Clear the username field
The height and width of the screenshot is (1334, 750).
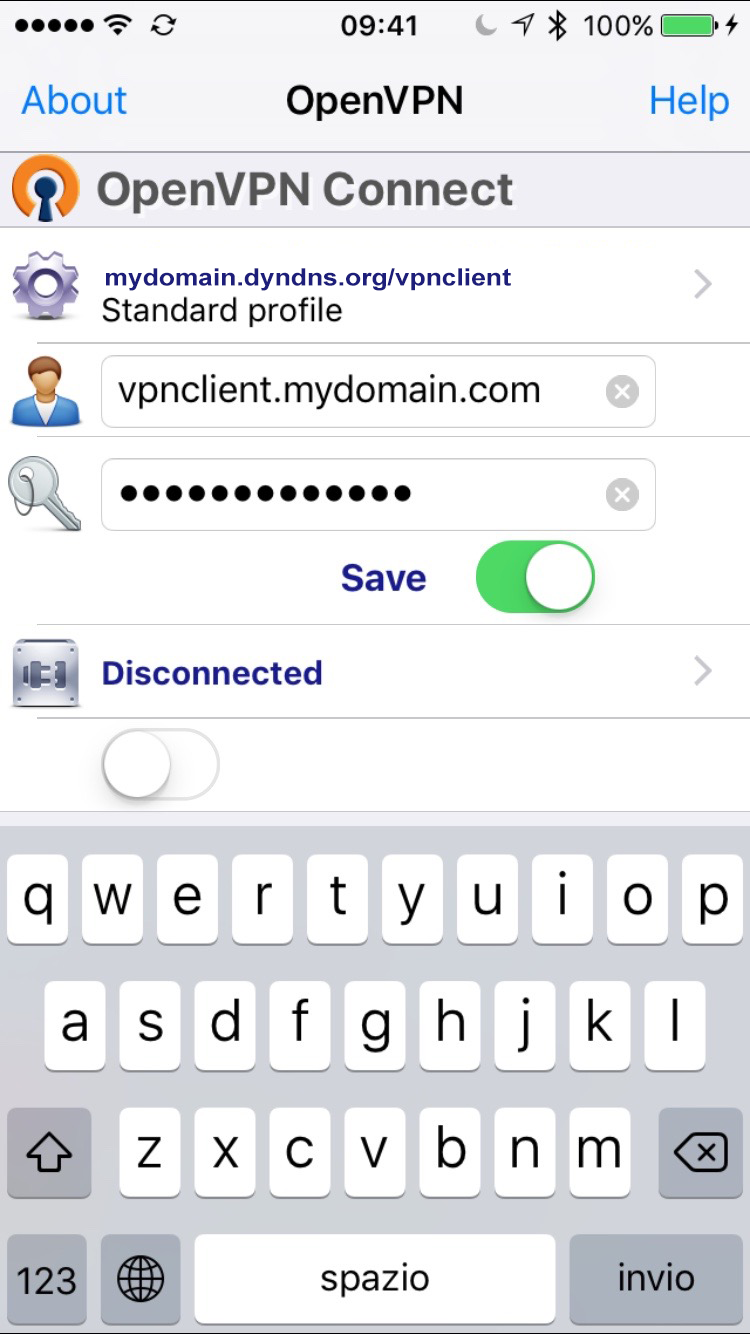622,392
